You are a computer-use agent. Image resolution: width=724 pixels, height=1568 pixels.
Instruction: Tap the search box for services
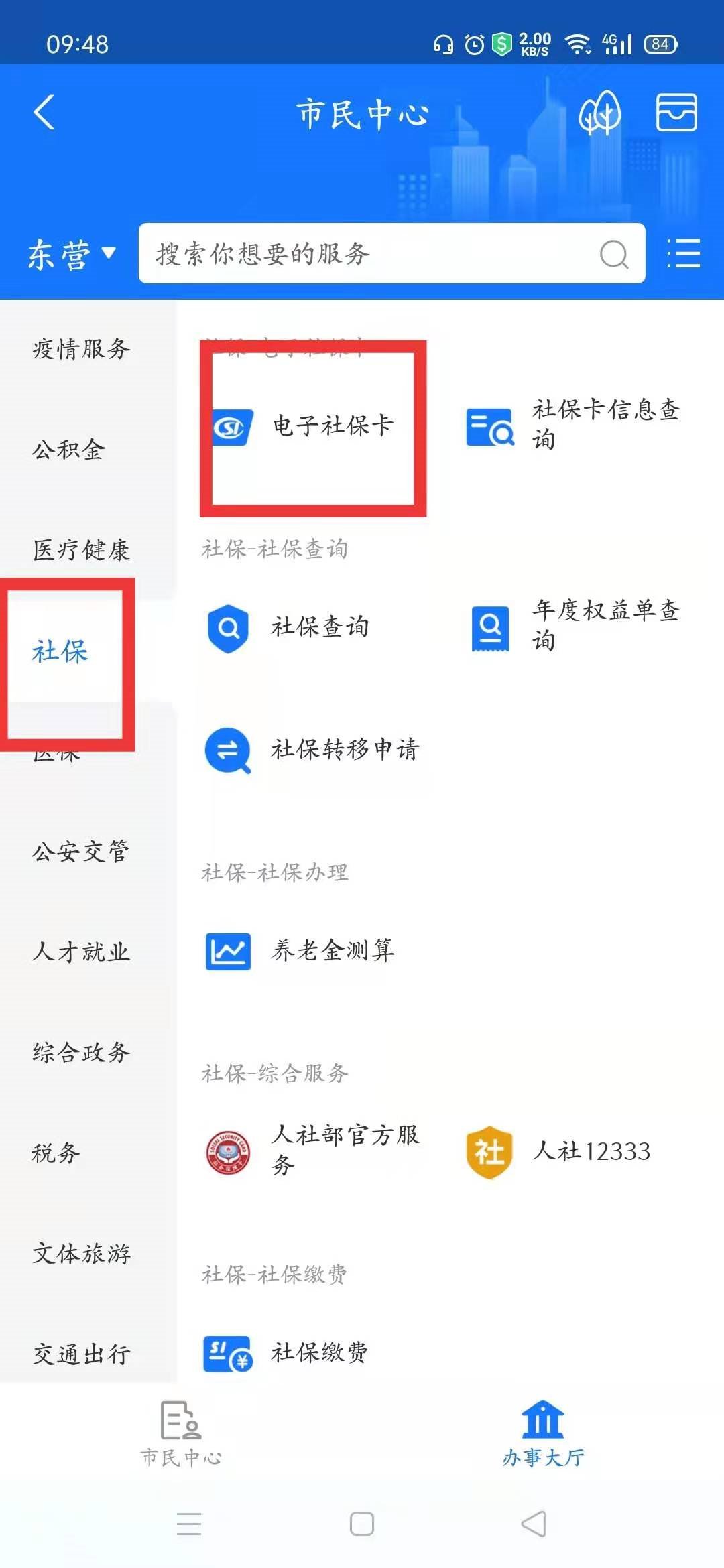(375, 254)
